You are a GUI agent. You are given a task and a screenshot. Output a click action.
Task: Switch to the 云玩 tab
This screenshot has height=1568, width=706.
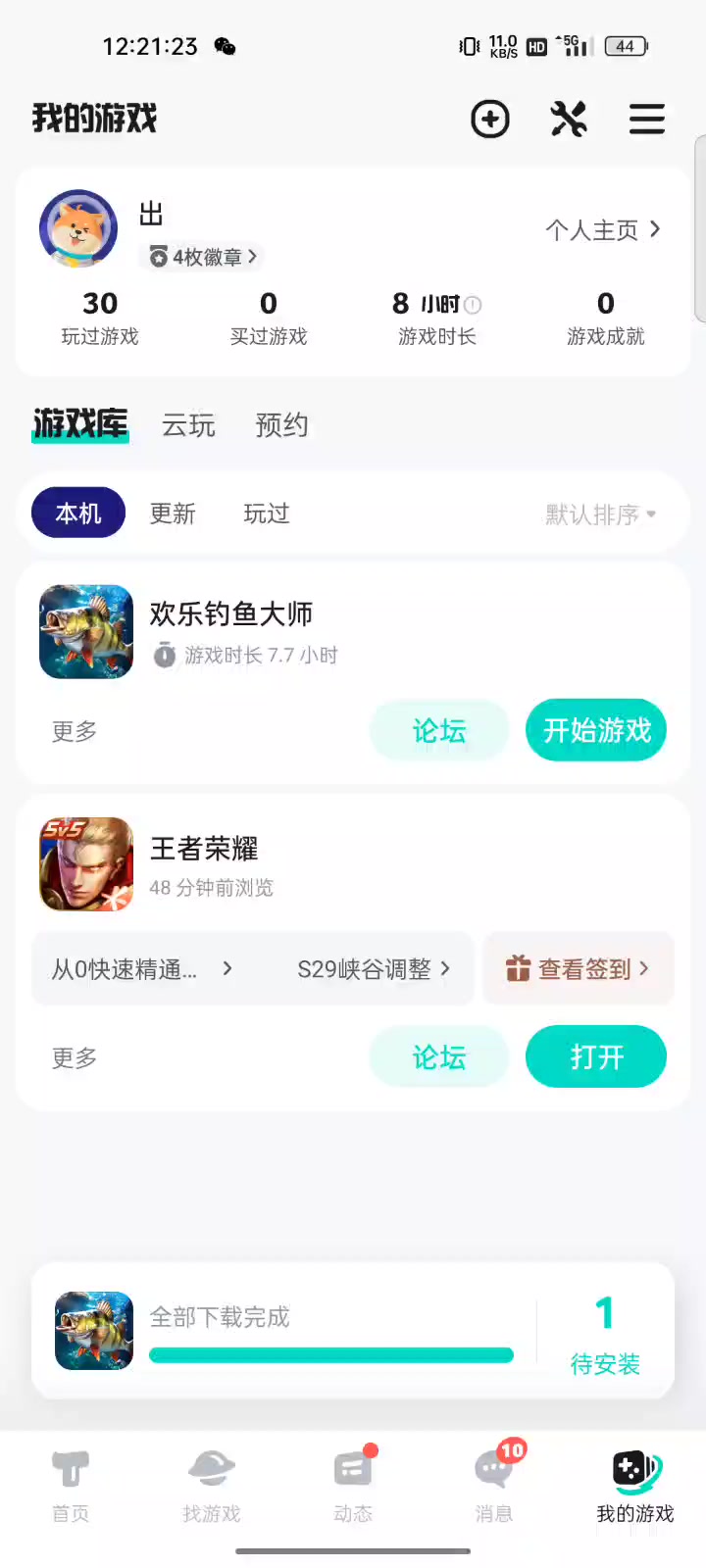coord(188,425)
